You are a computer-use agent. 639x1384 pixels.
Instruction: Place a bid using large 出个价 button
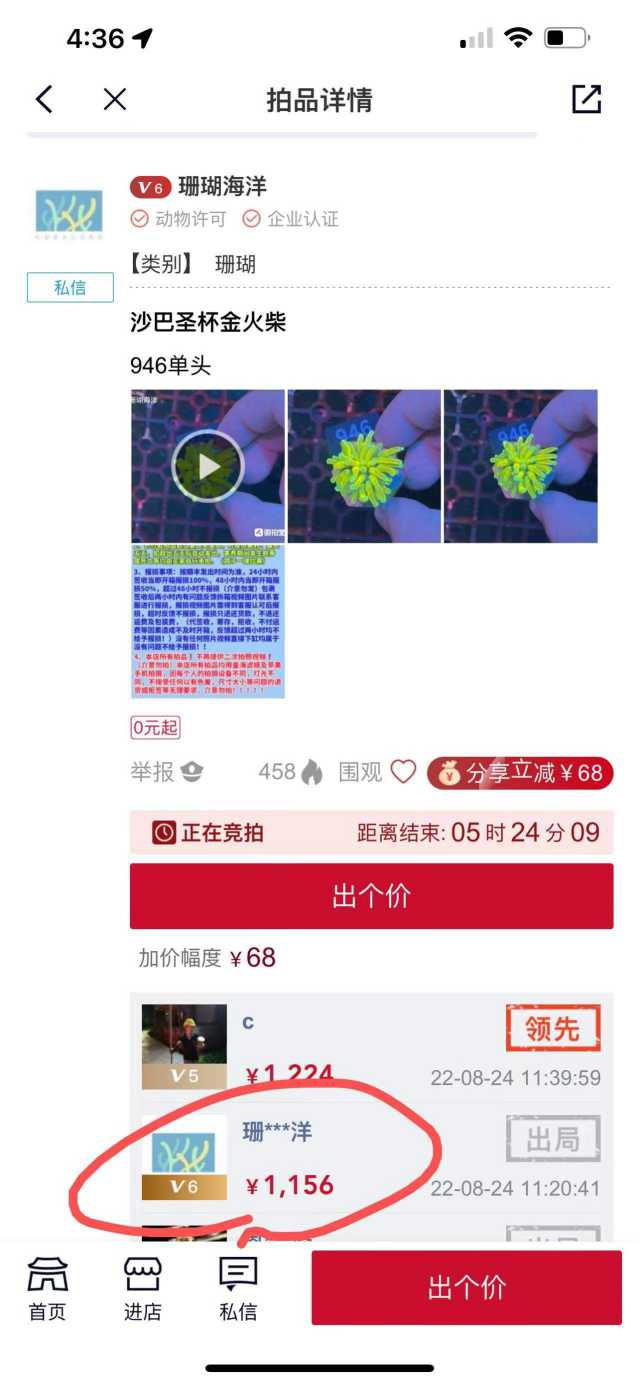tap(371, 896)
